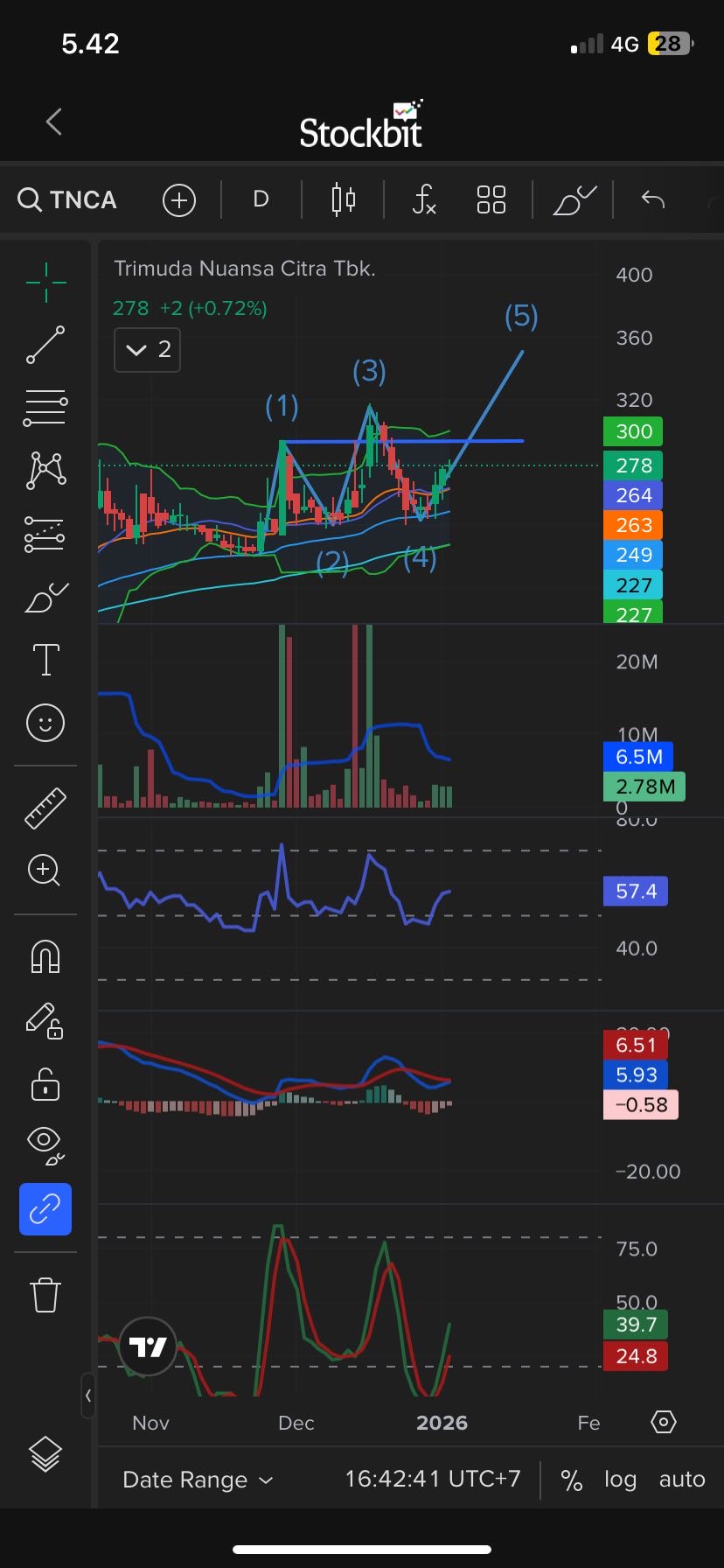Image resolution: width=724 pixels, height=1568 pixels.
Task: Activate the zoom in tool
Action: click(45, 871)
